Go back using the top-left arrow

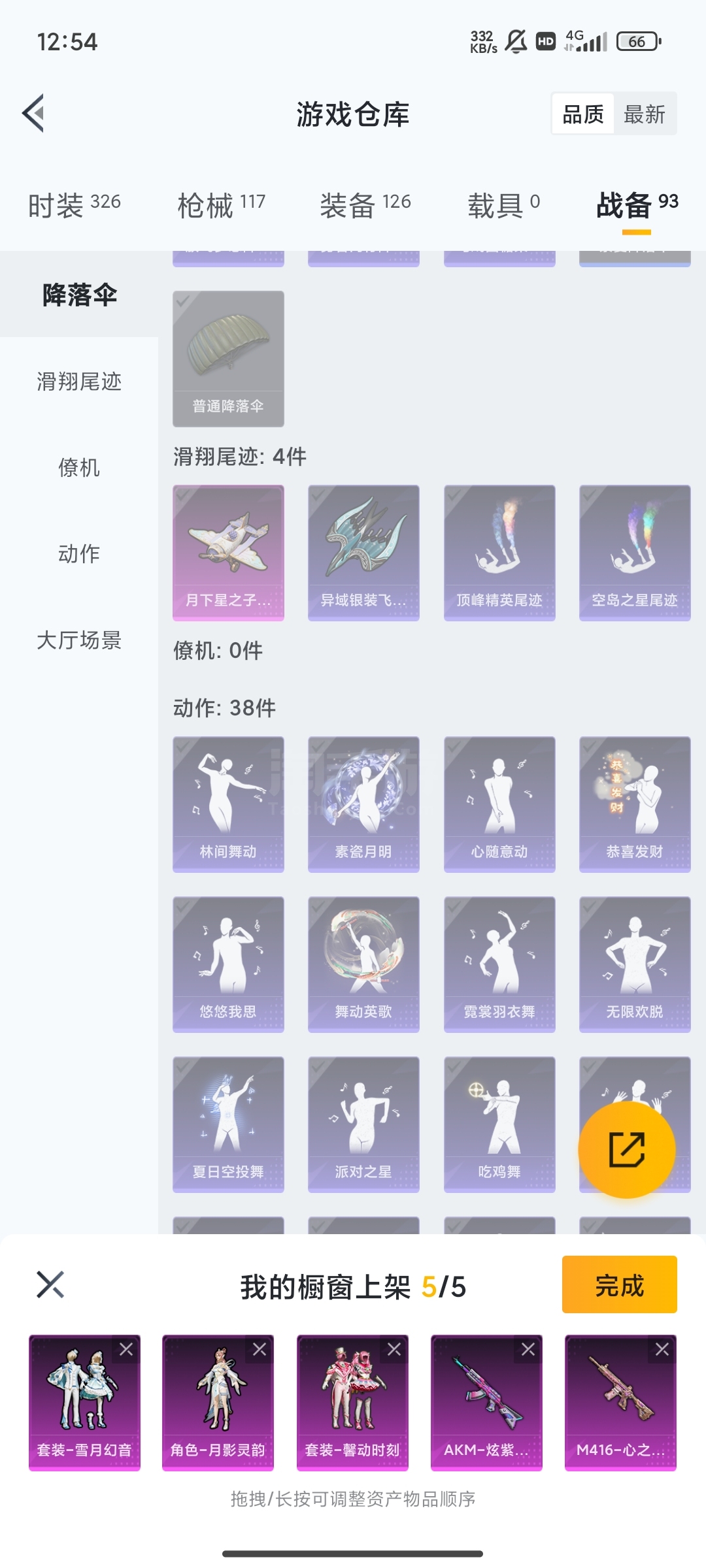click(34, 113)
